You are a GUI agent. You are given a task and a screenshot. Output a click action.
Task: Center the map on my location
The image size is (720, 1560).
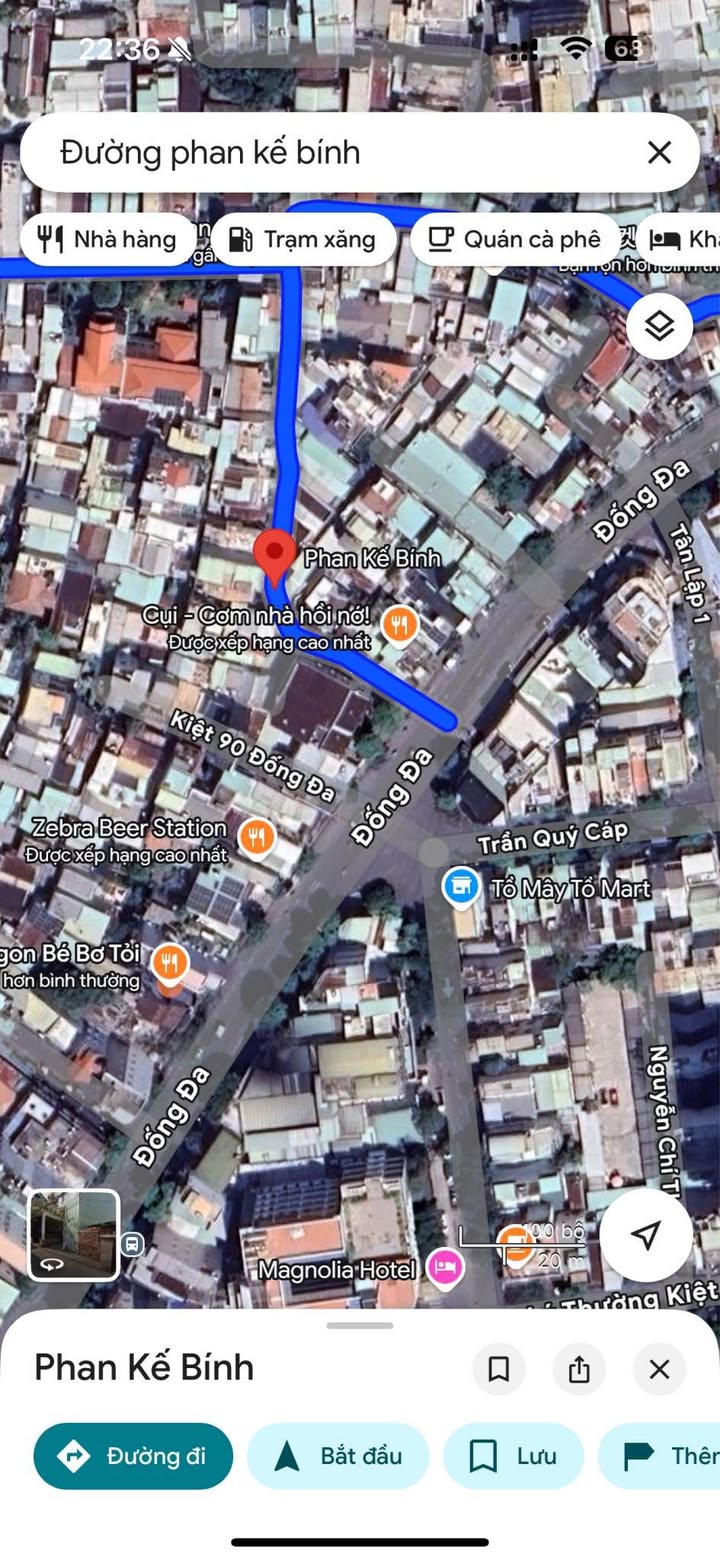pyautogui.click(x=646, y=1234)
